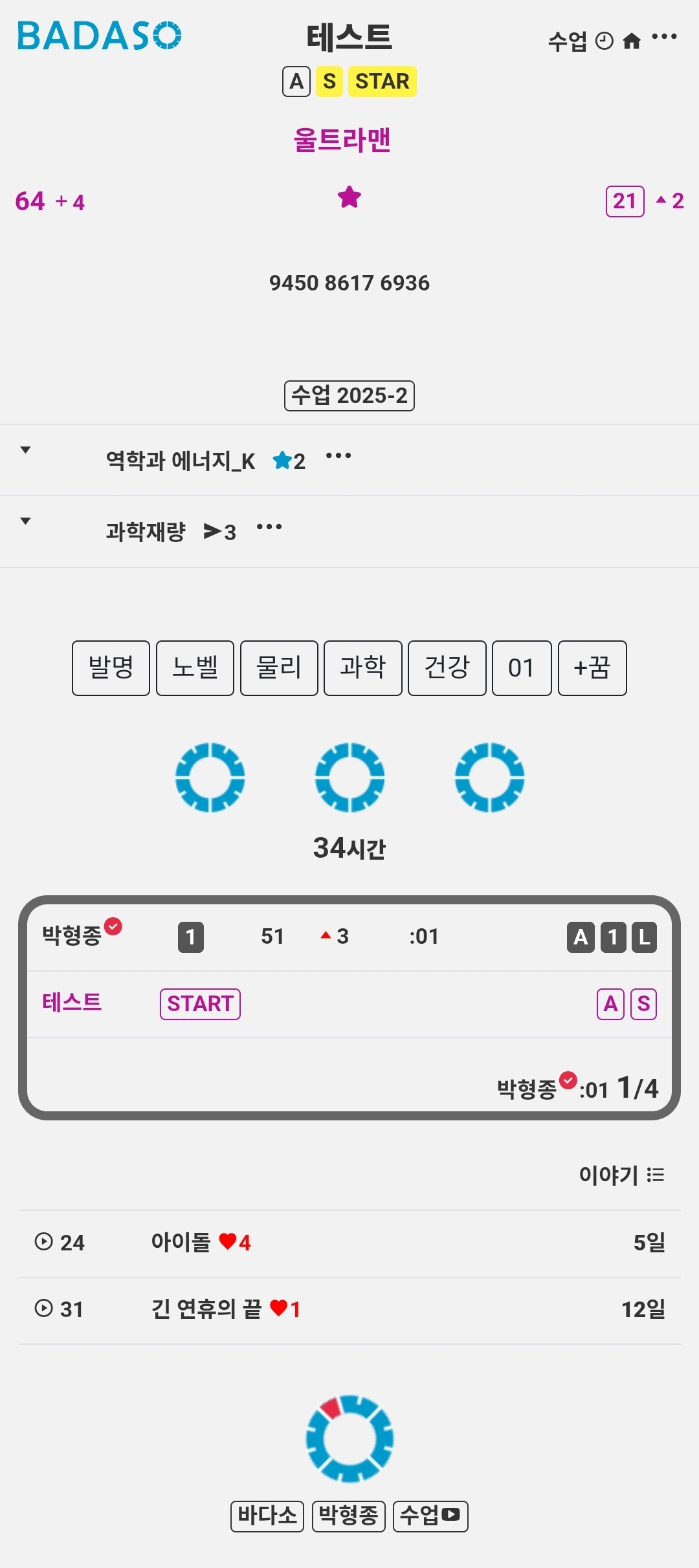Open more options for 과학재량
The height and width of the screenshot is (1568, 699).
tap(269, 527)
